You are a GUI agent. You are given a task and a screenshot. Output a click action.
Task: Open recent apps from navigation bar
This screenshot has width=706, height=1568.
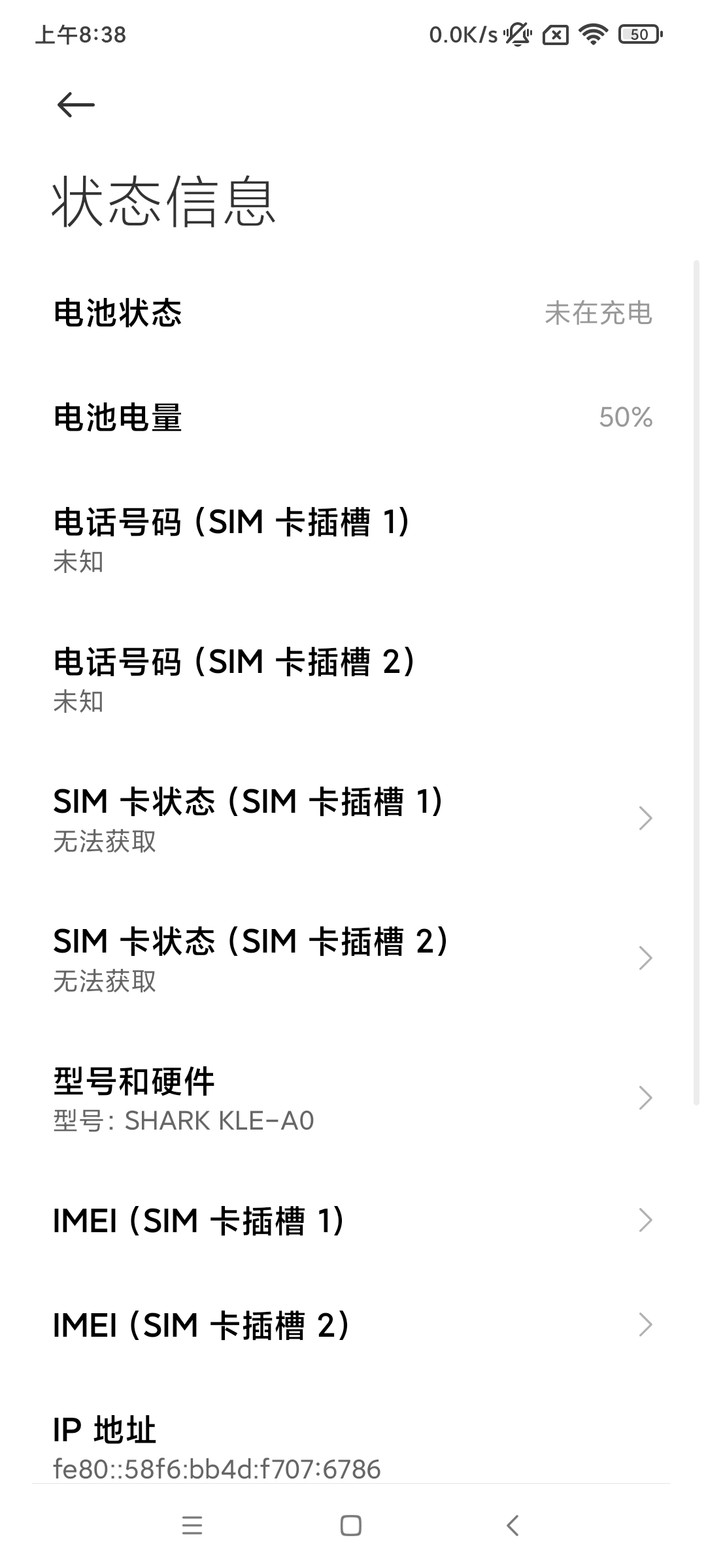point(192,1526)
